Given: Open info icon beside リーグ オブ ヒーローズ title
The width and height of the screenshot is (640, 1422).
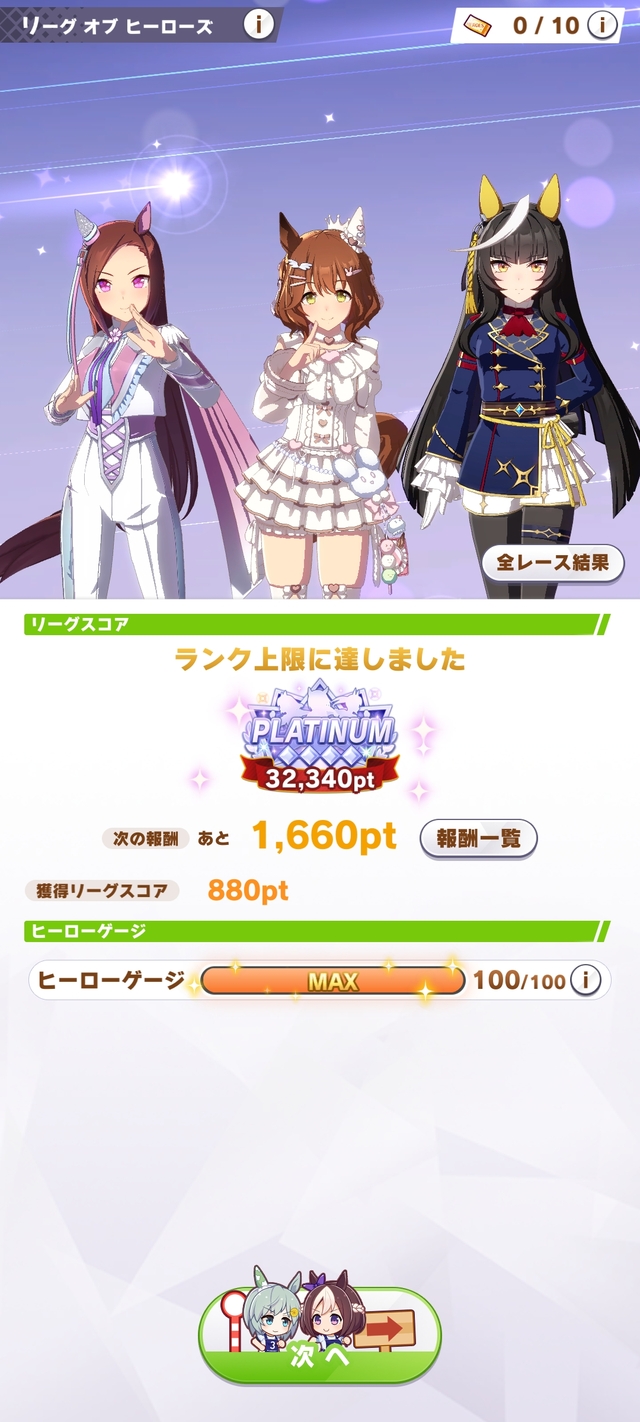Looking at the screenshot, I should (x=259, y=24).
